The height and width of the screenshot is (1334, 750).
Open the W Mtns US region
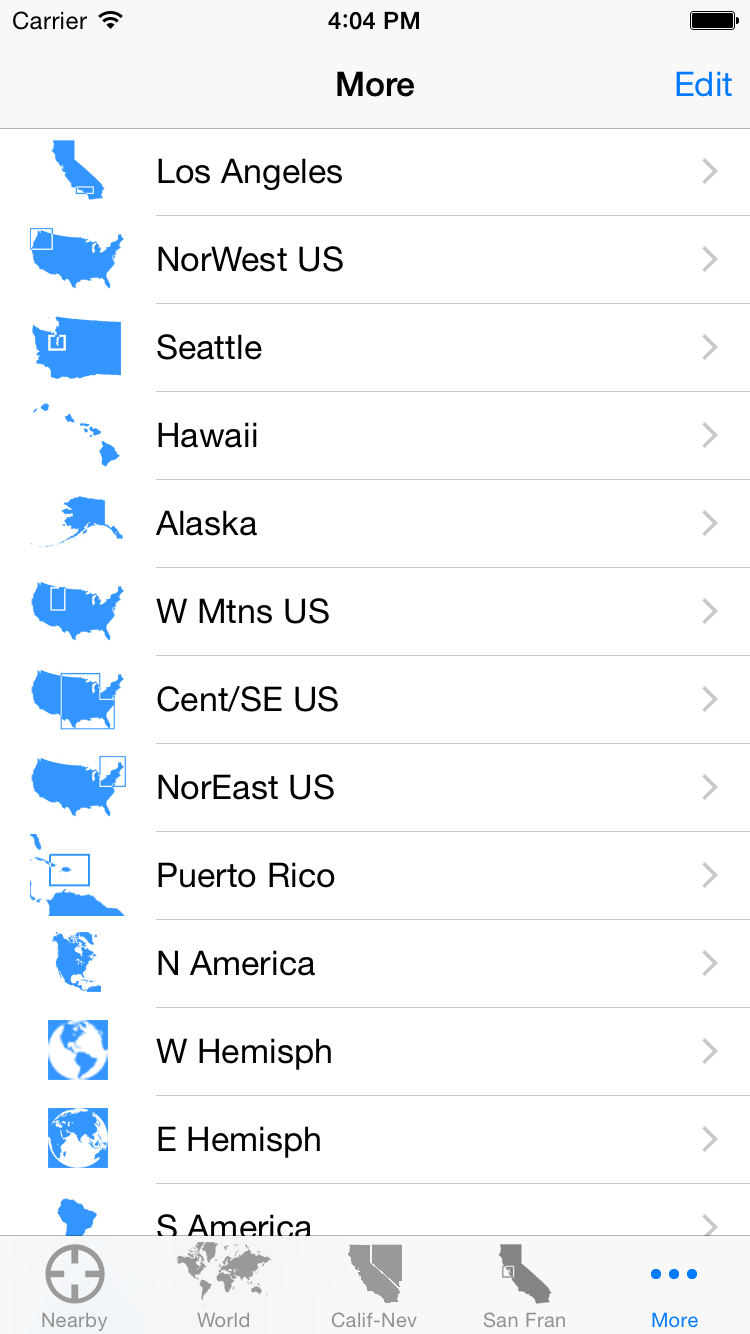coord(400,611)
